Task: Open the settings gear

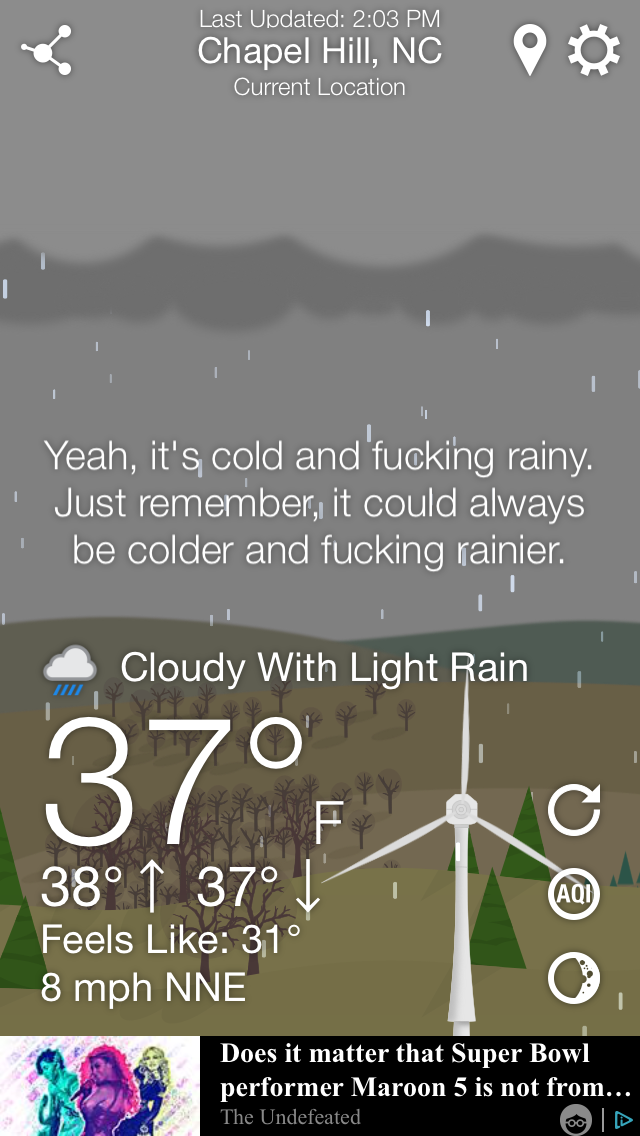Action: pyautogui.click(x=594, y=50)
